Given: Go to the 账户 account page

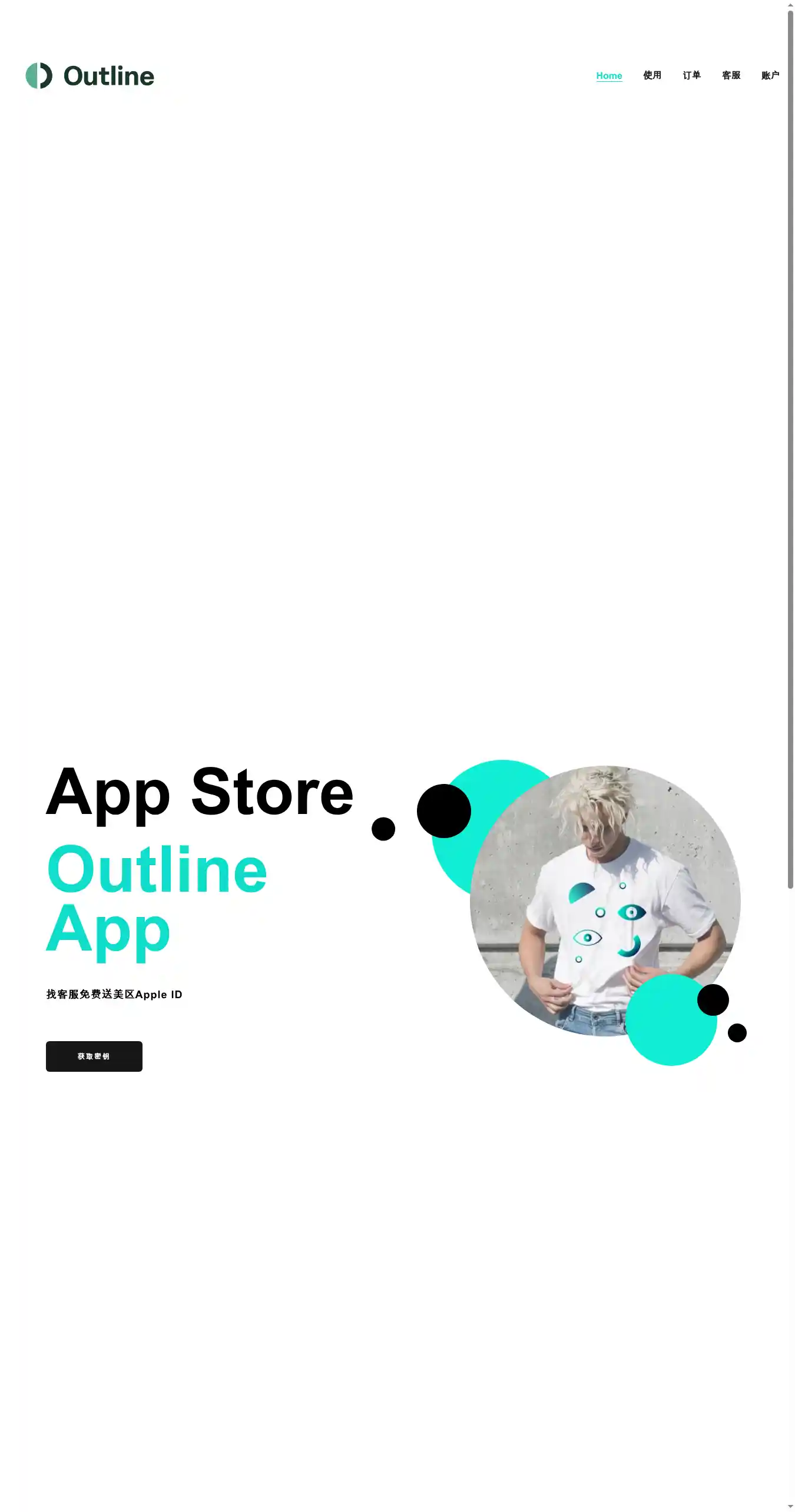Looking at the screenshot, I should 770,75.
